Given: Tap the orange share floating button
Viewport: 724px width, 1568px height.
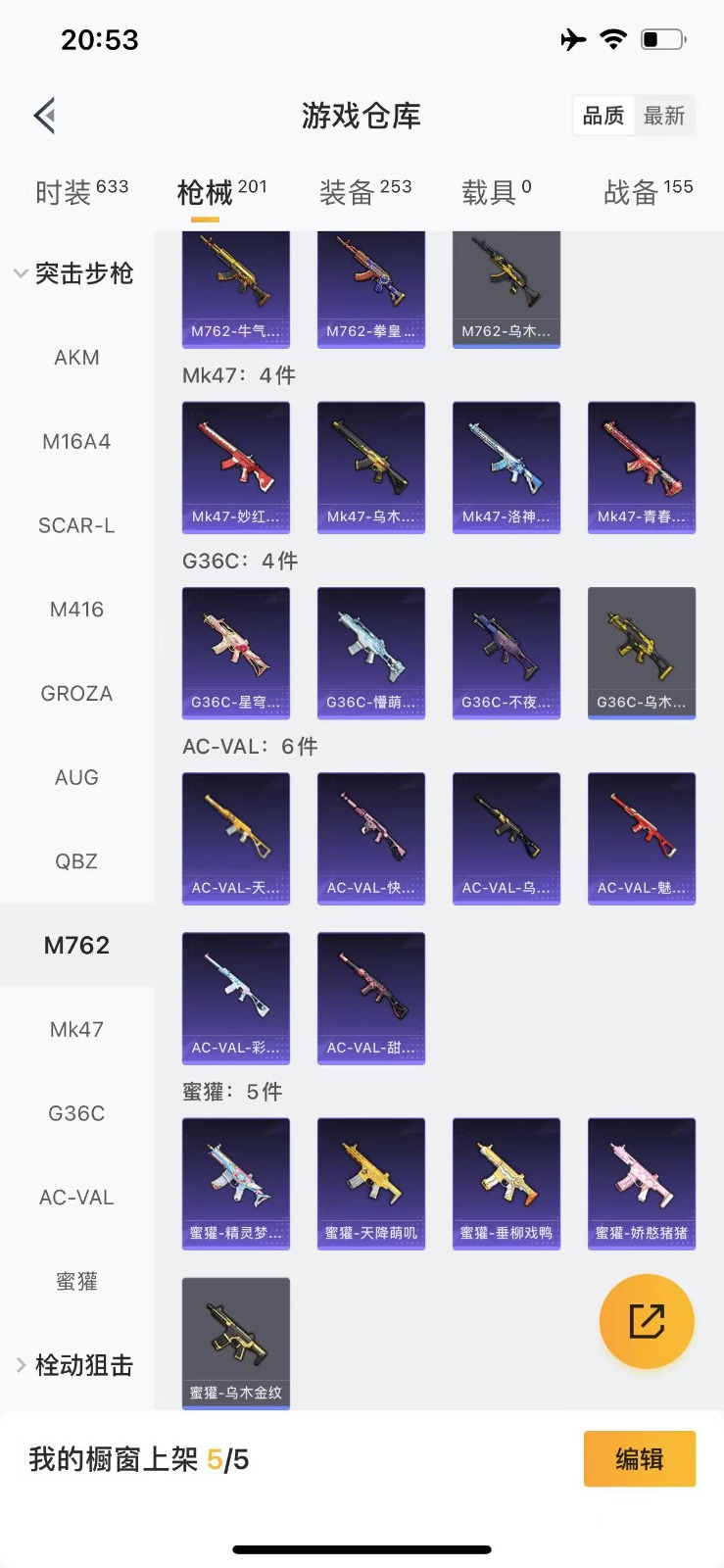Looking at the screenshot, I should pos(647,1321).
